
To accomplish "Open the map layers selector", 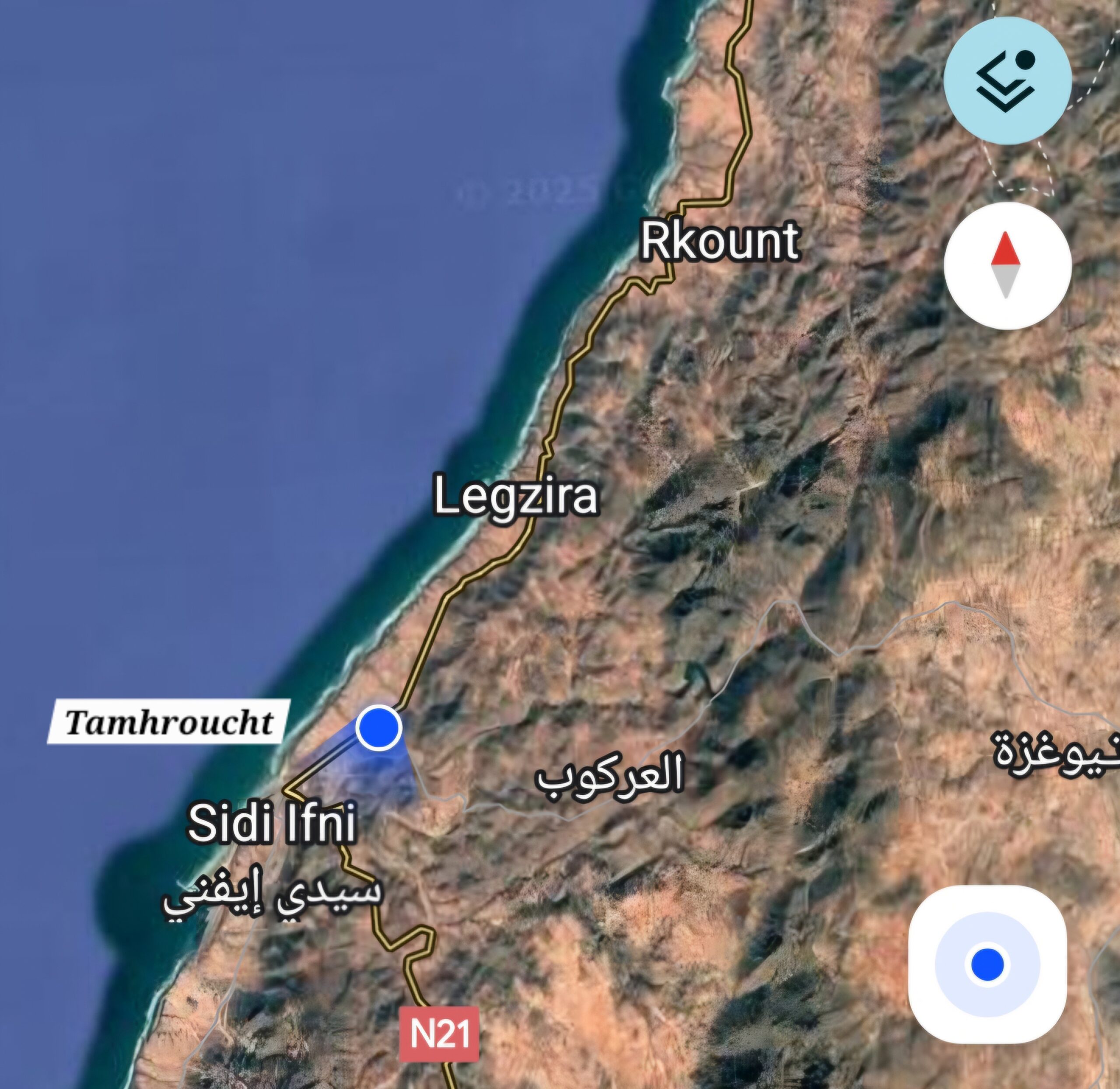I will (1007, 81).
